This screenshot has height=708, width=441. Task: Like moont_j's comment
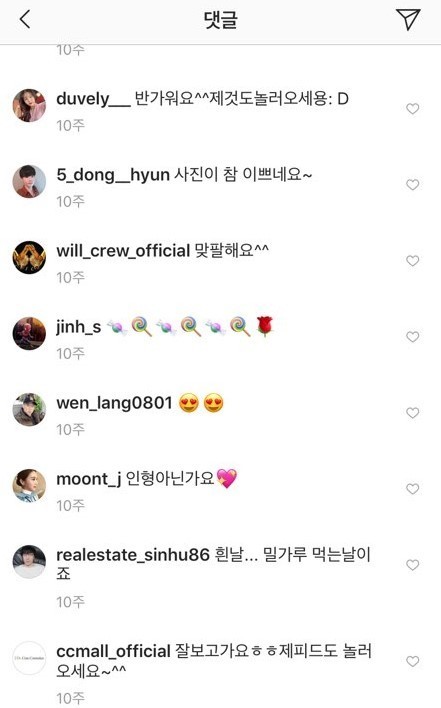(413, 489)
